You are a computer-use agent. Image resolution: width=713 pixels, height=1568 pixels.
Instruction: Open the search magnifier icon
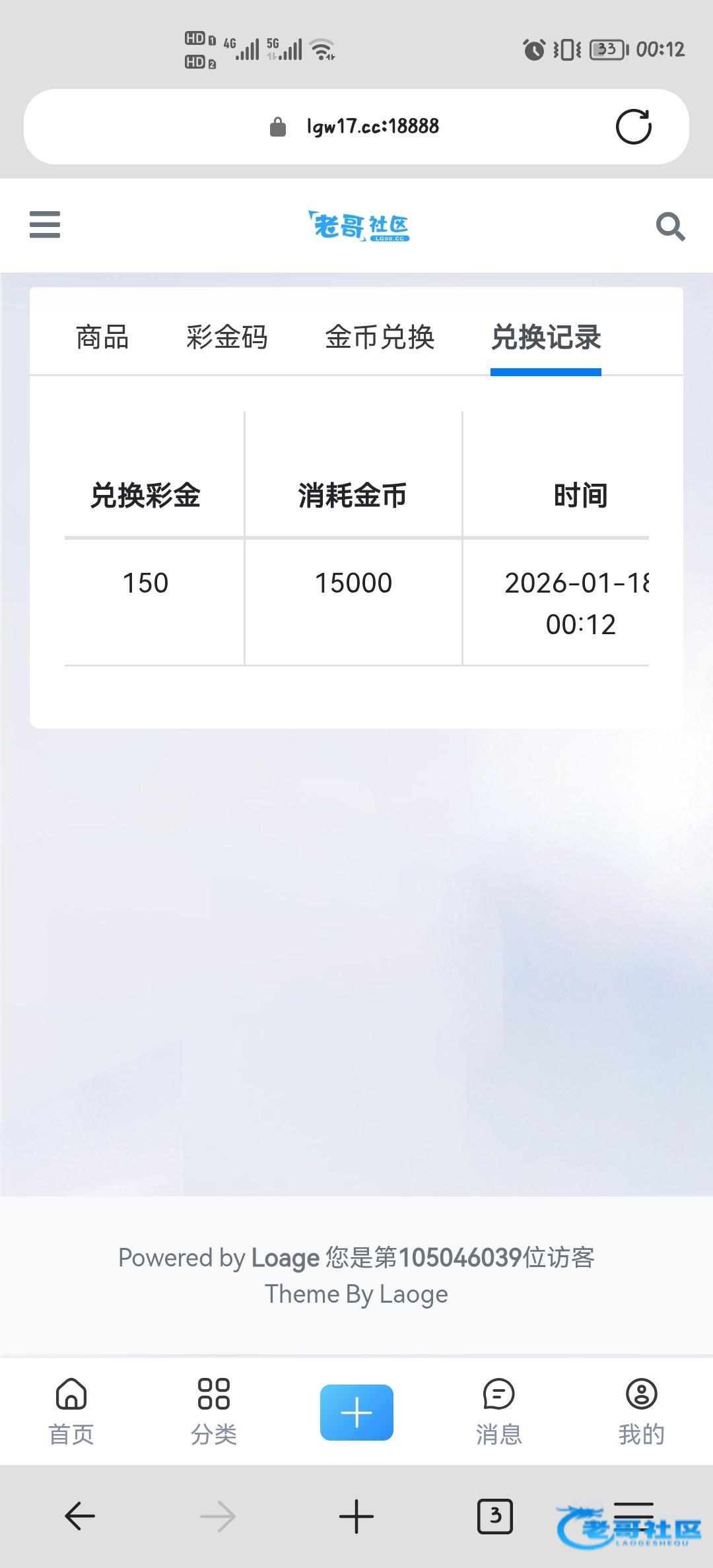tap(670, 226)
